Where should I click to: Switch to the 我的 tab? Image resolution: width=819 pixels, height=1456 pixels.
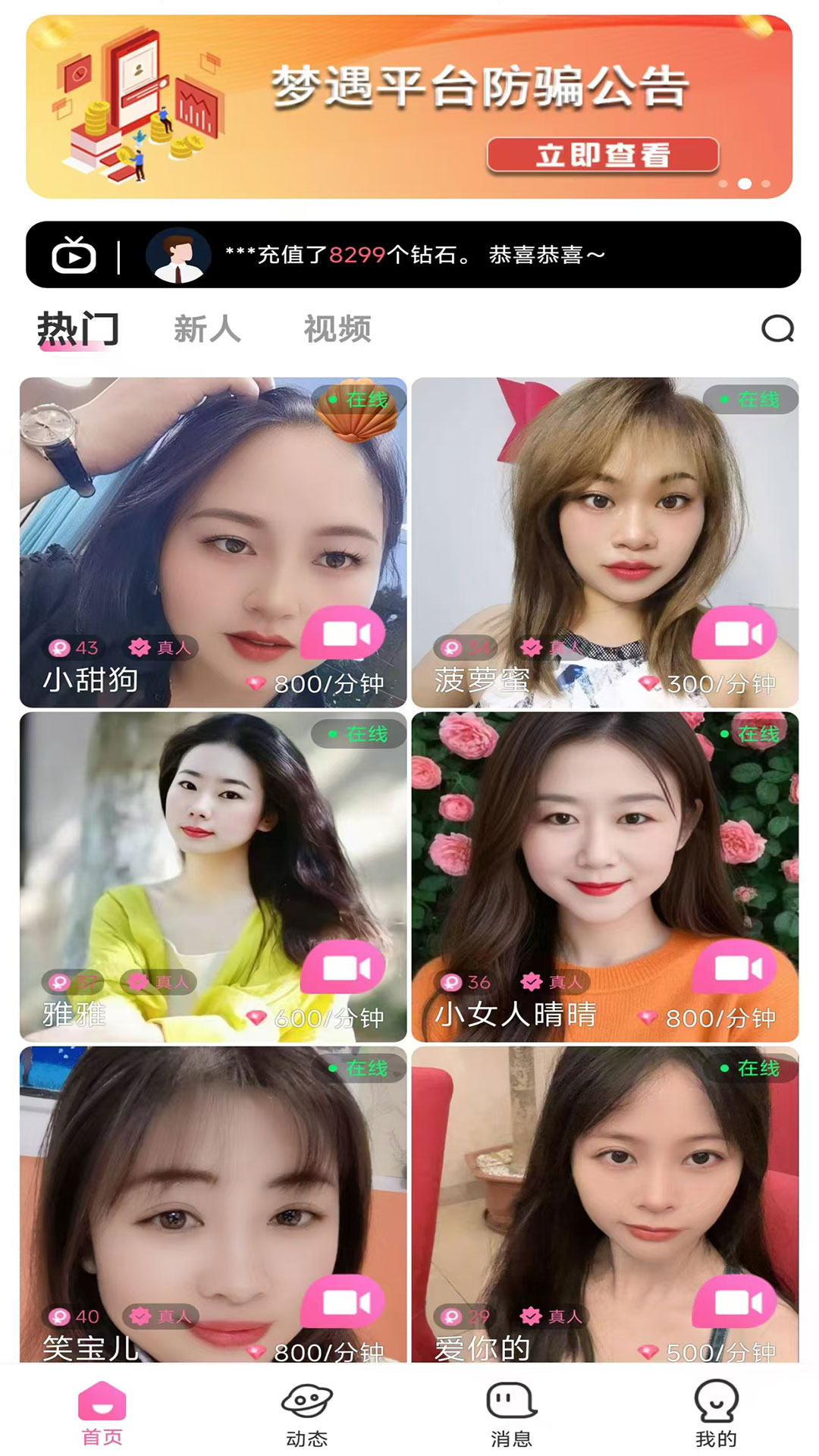tap(716, 1415)
